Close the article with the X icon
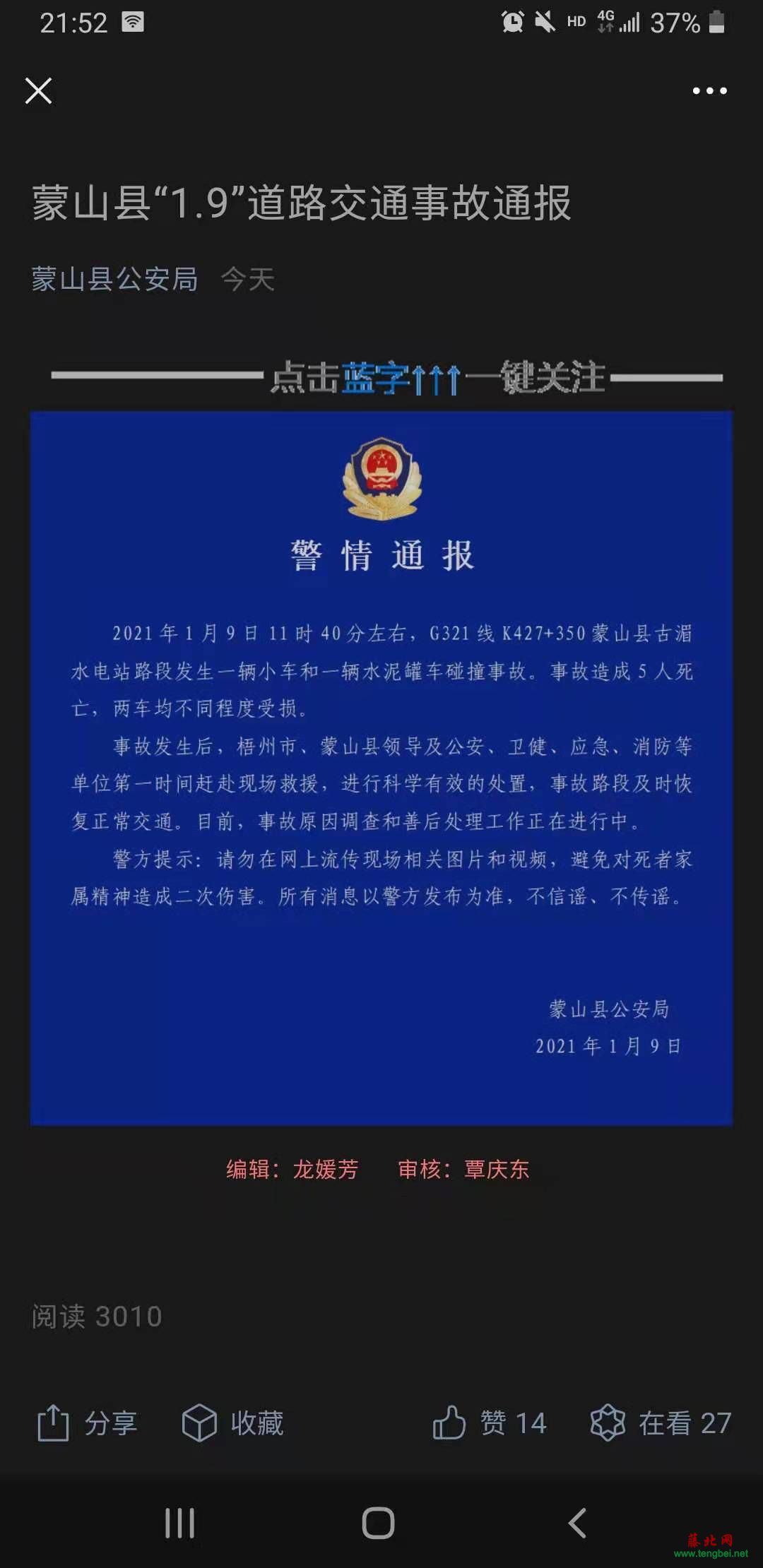Viewport: 763px width, 1568px height. pyautogui.click(x=38, y=90)
